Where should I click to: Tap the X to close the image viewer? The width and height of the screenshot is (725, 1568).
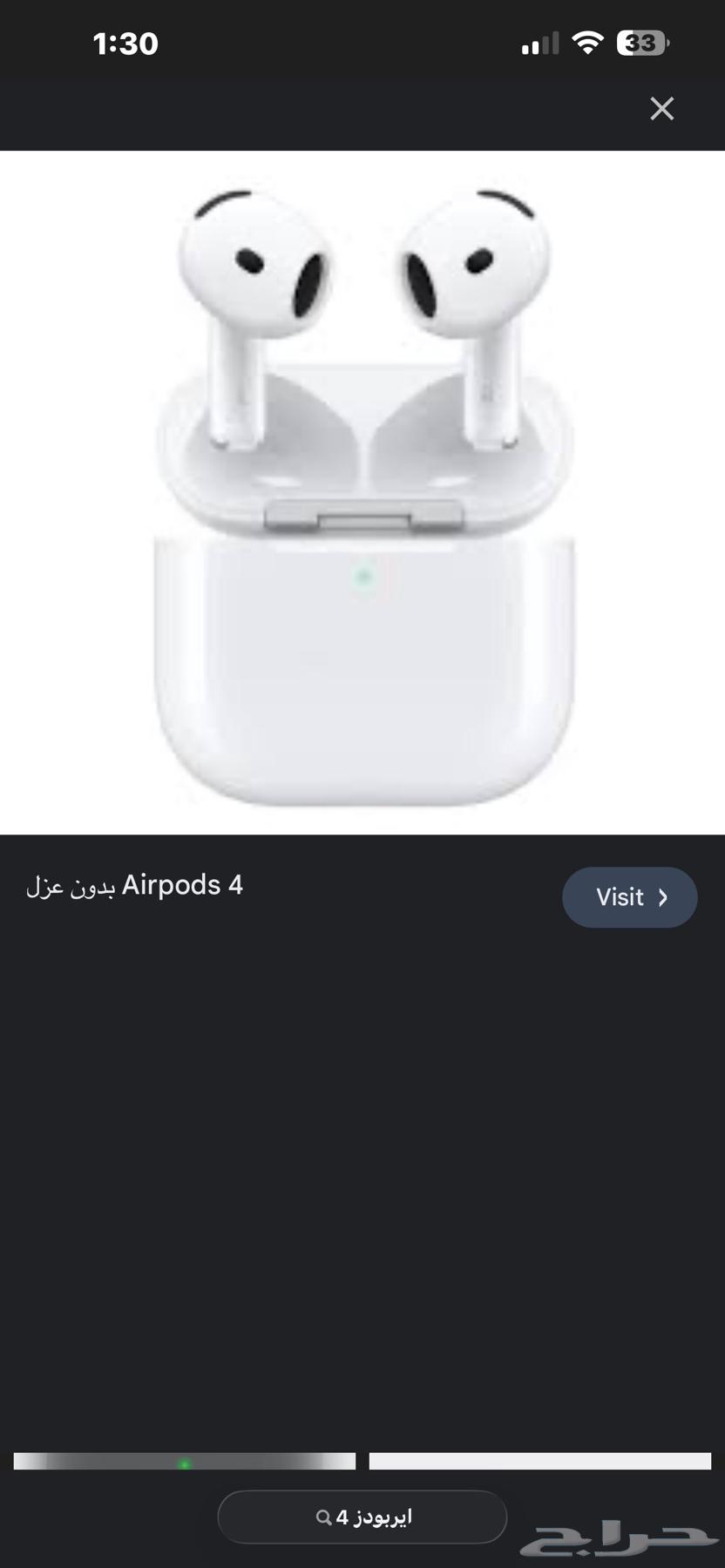(x=662, y=108)
